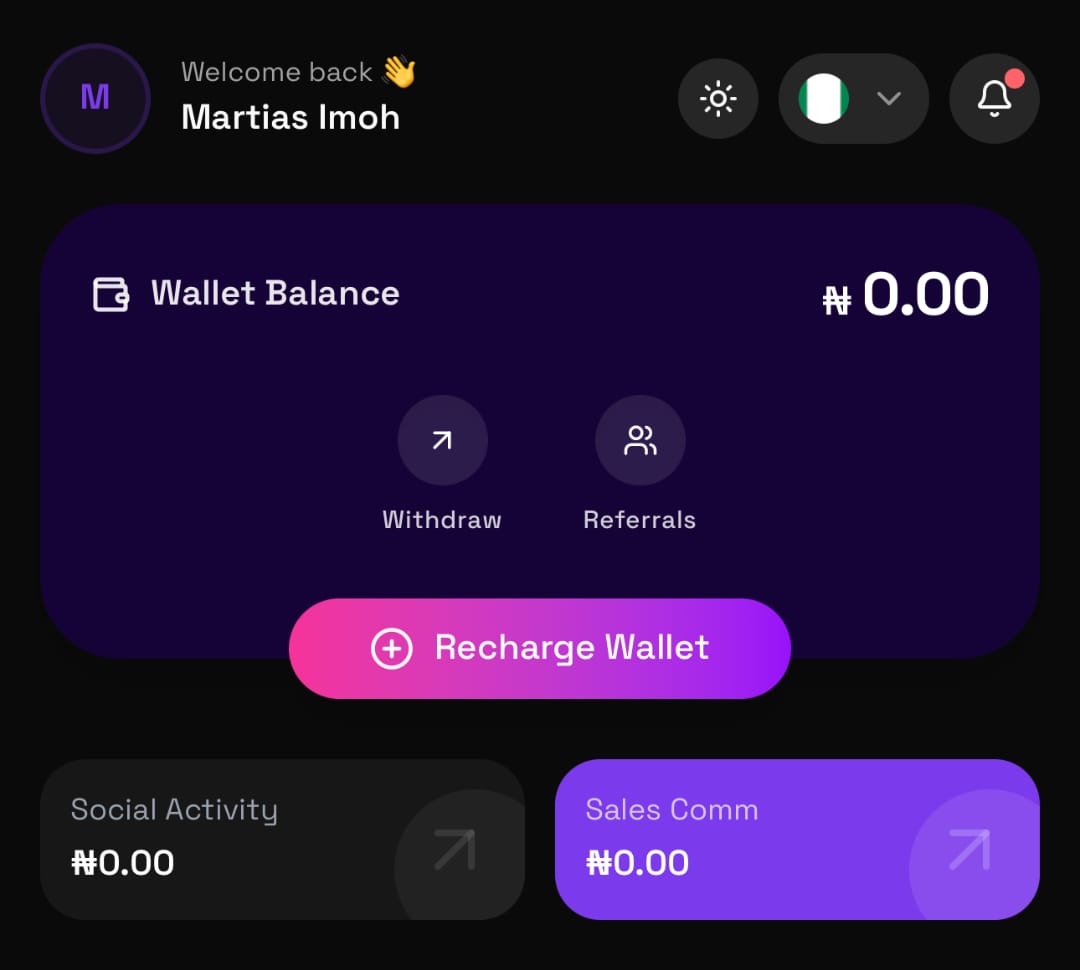Tap the Withdraw arrow button
This screenshot has width=1080, height=970.
point(442,441)
